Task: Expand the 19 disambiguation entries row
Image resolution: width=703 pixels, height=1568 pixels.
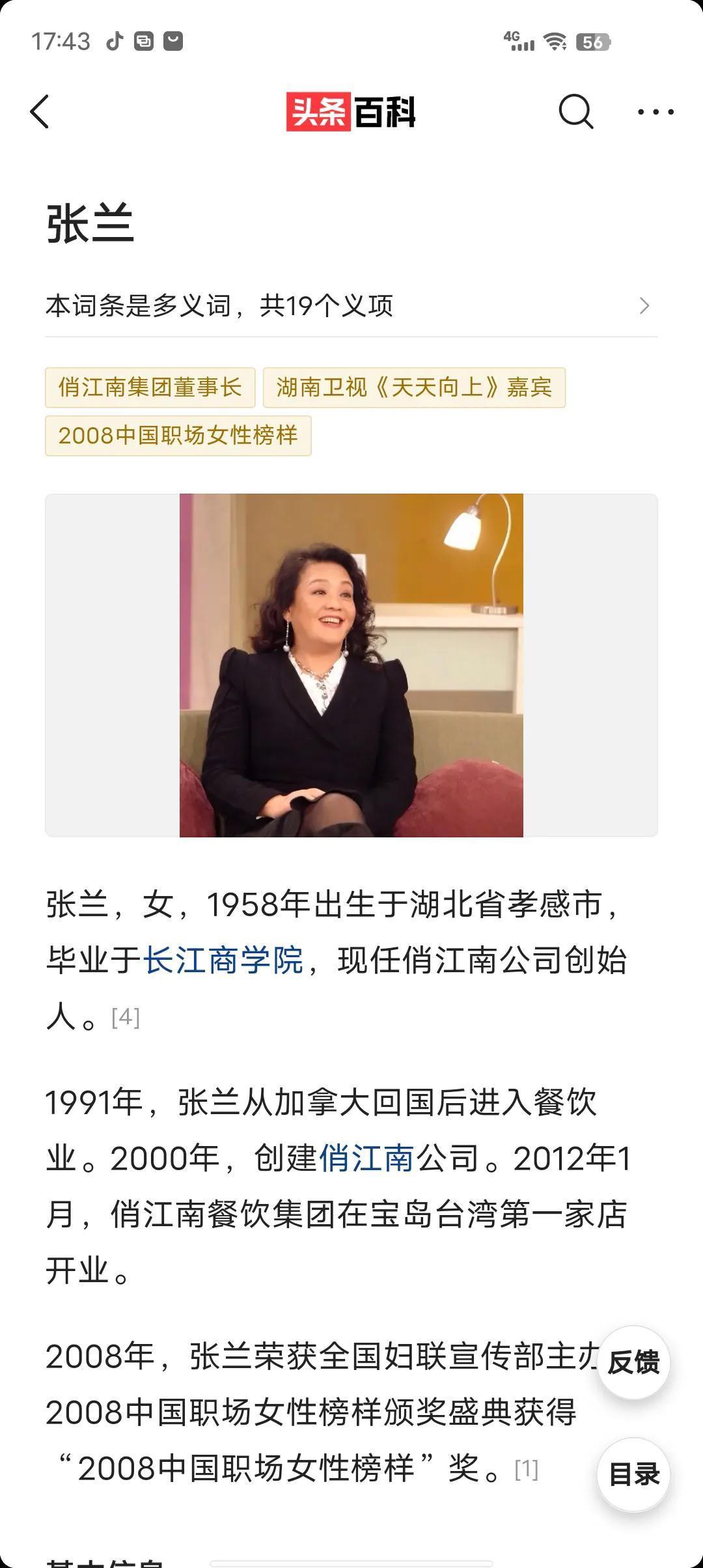Action: 351,305
